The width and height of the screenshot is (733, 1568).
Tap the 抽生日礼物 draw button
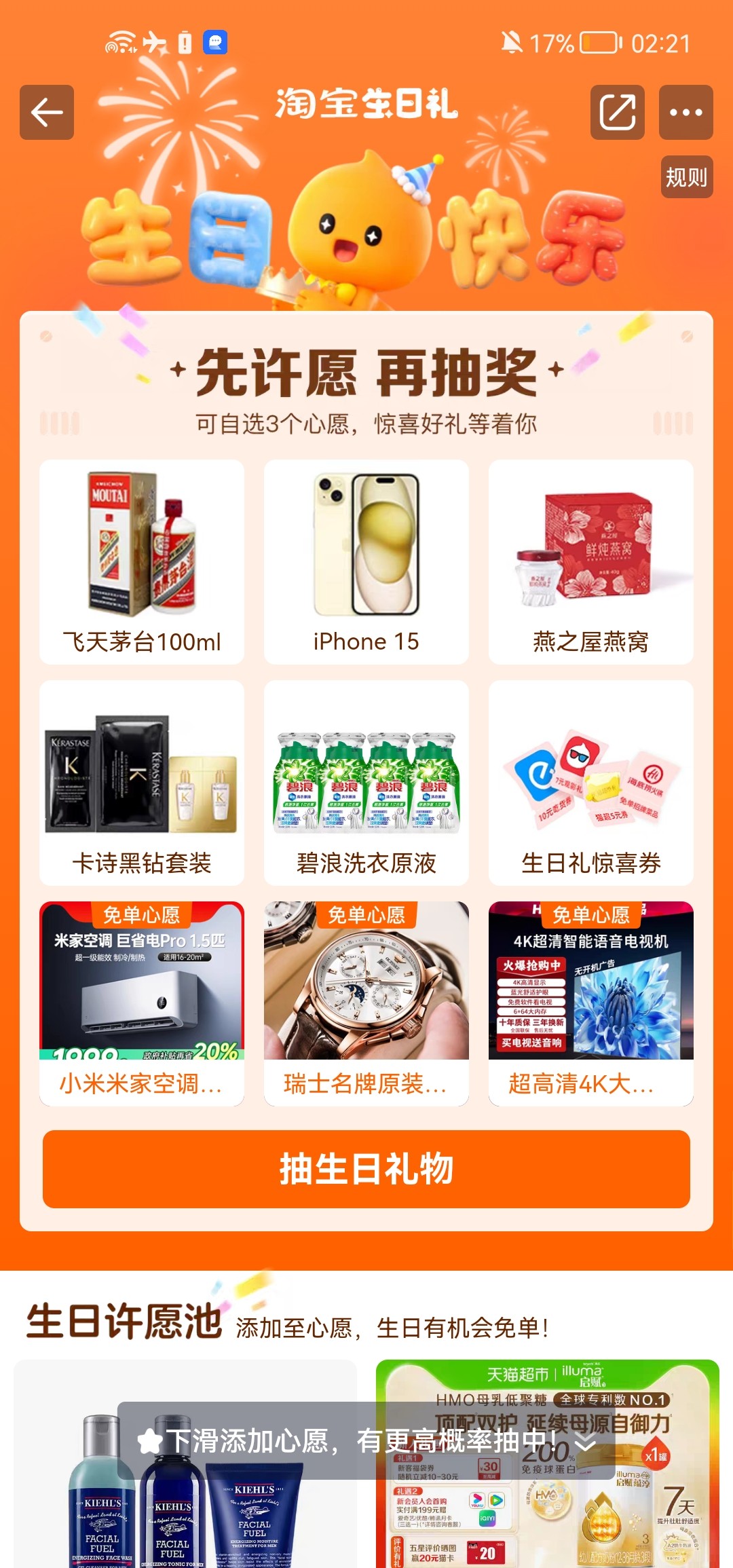point(366,1169)
